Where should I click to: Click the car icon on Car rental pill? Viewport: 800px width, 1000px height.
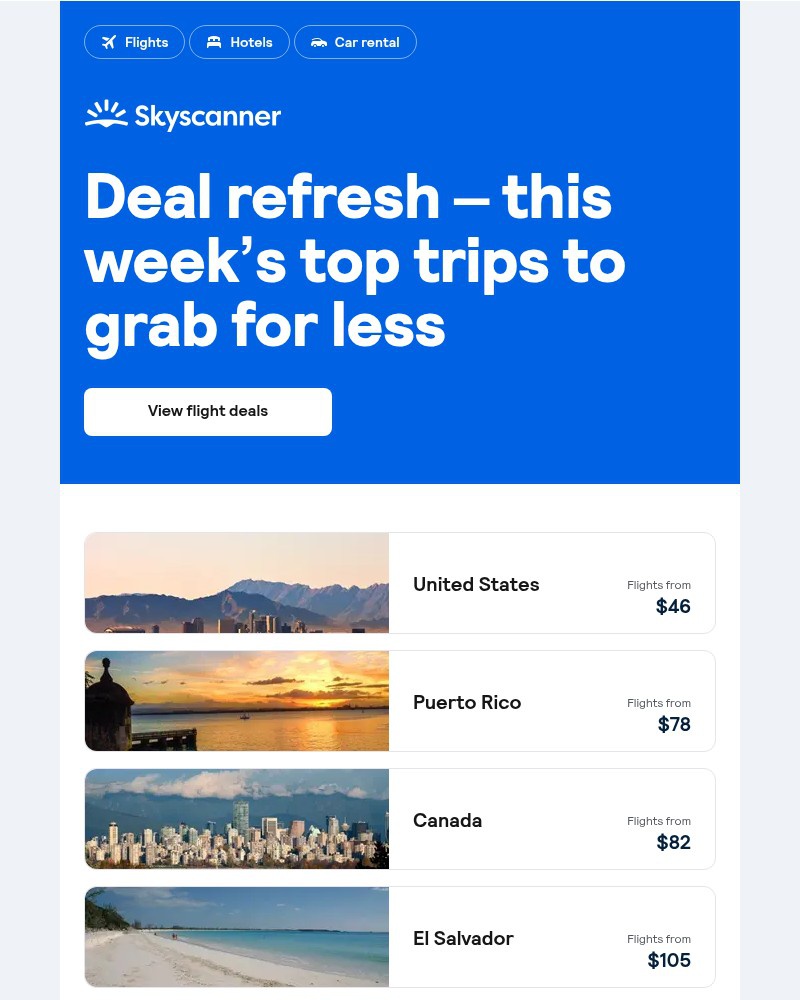point(319,42)
